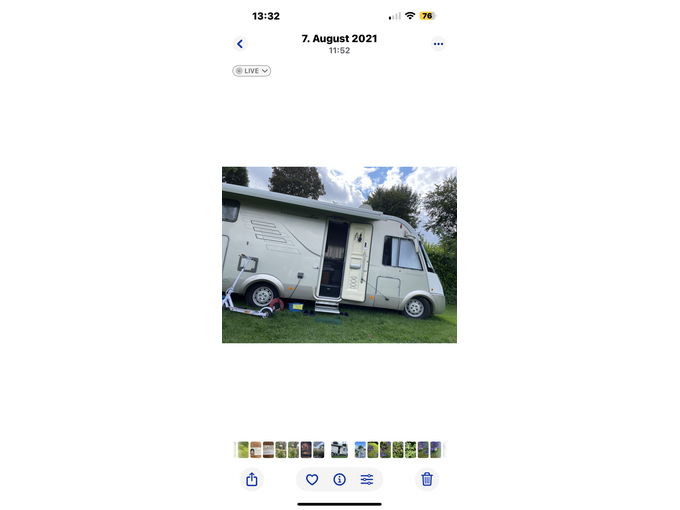Expand the LIVE photo options dropdown
Screen dimensions: 680x510
pyautogui.click(x=252, y=71)
